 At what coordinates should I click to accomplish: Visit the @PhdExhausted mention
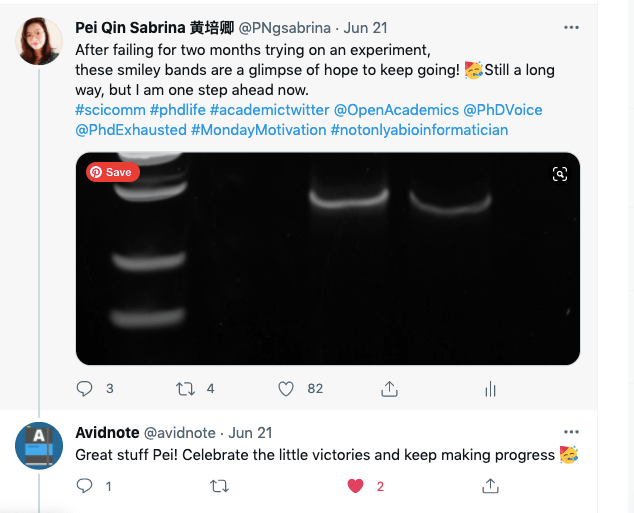coord(130,130)
